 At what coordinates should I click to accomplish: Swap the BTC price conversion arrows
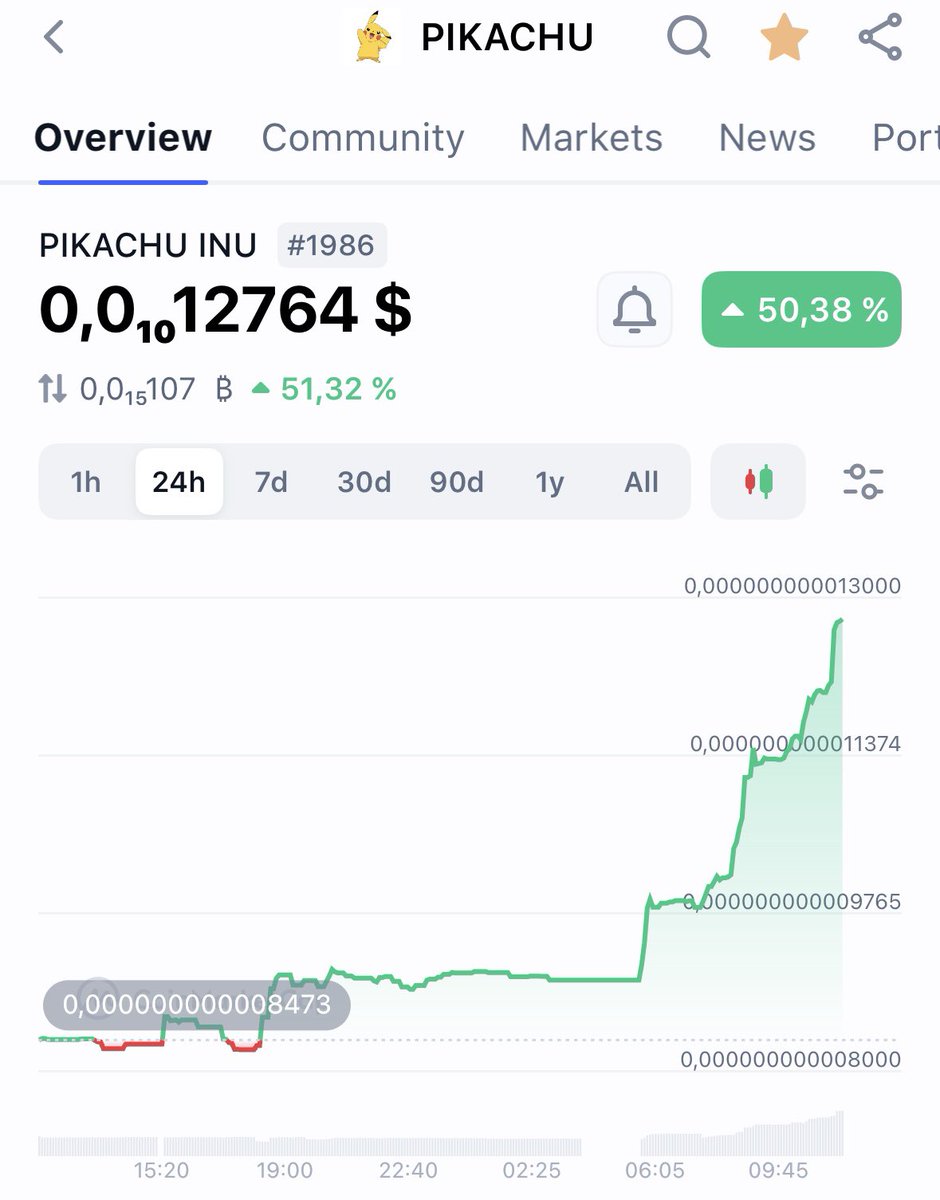pos(52,389)
